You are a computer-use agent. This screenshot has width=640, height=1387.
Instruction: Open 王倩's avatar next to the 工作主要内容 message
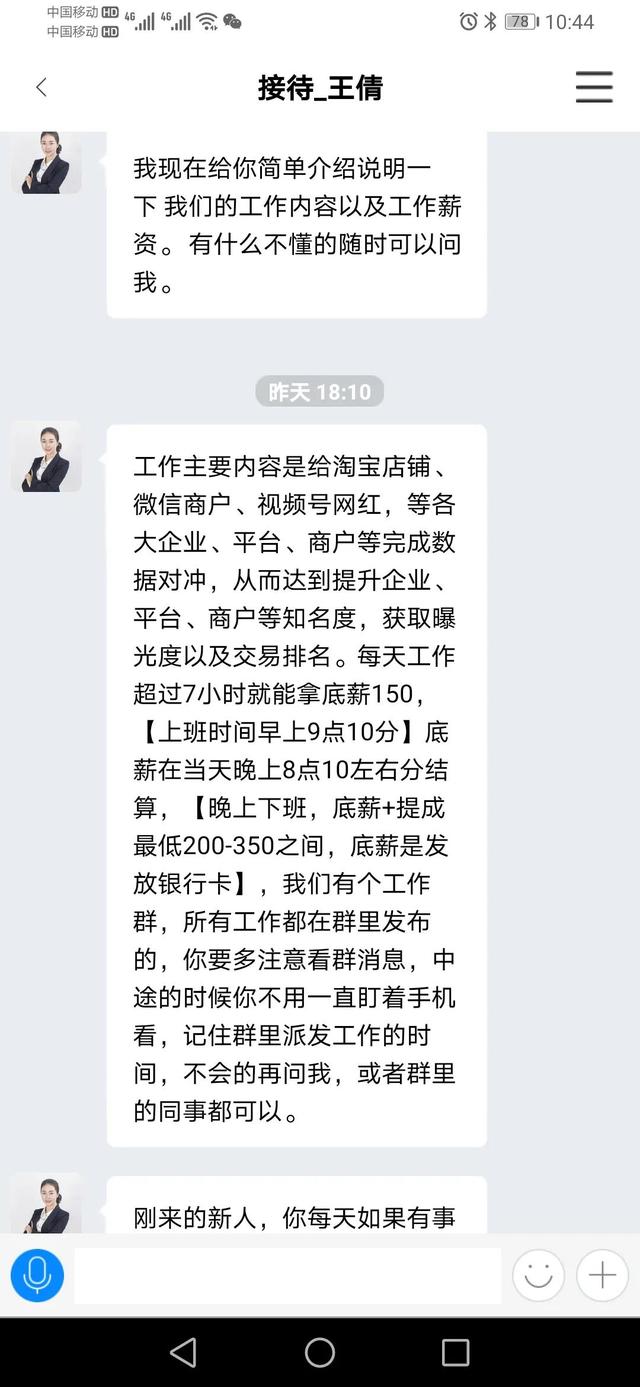click(x=46, y=457)
